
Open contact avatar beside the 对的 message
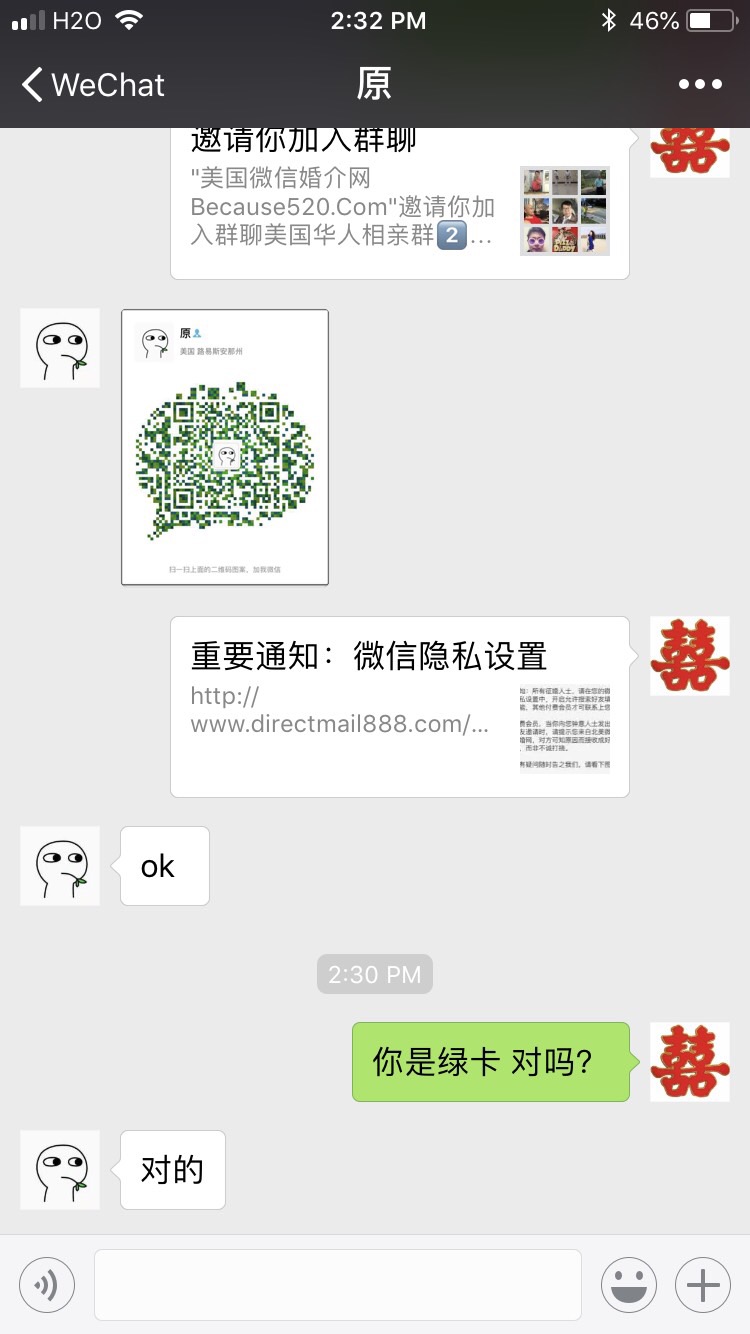pyautogui.click(x=60, y=1170)
